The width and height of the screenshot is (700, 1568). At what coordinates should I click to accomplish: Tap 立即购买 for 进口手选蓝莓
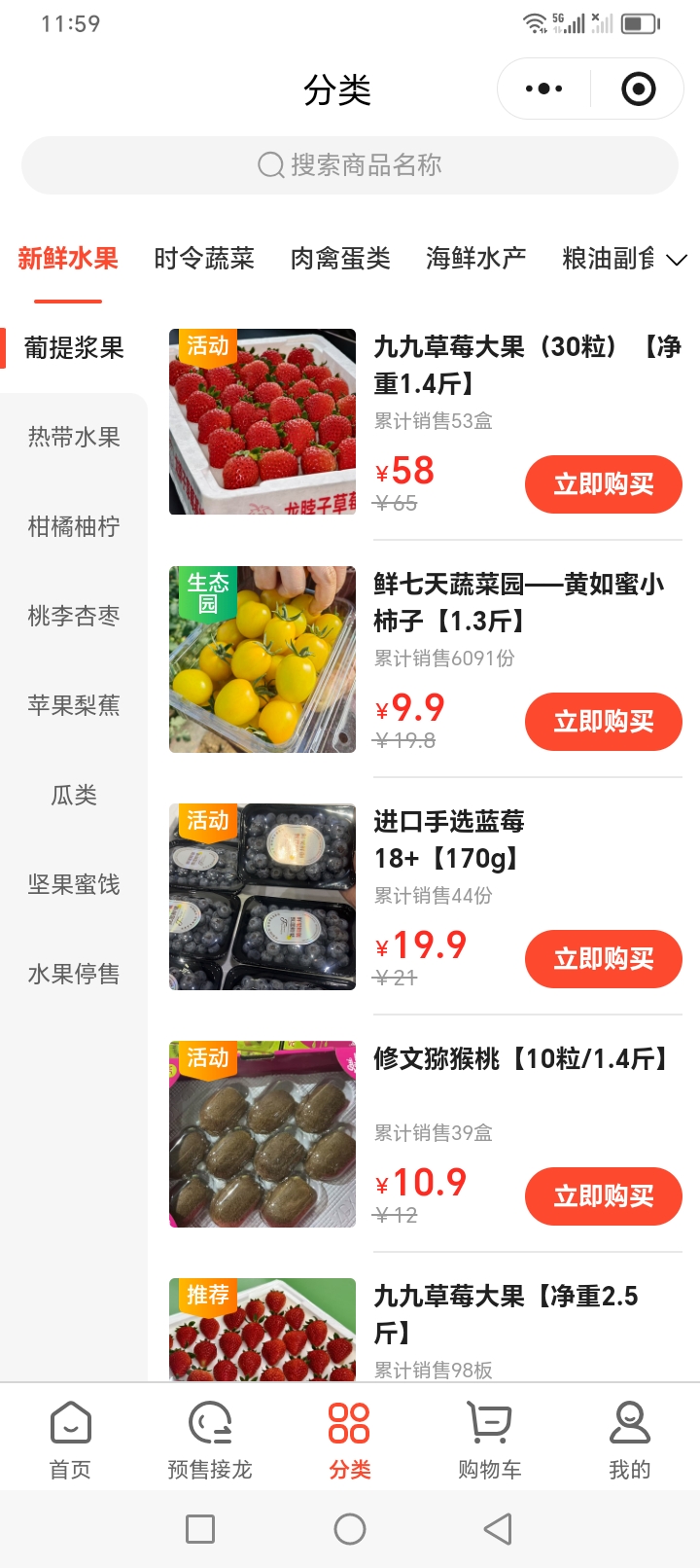[603, 959]
